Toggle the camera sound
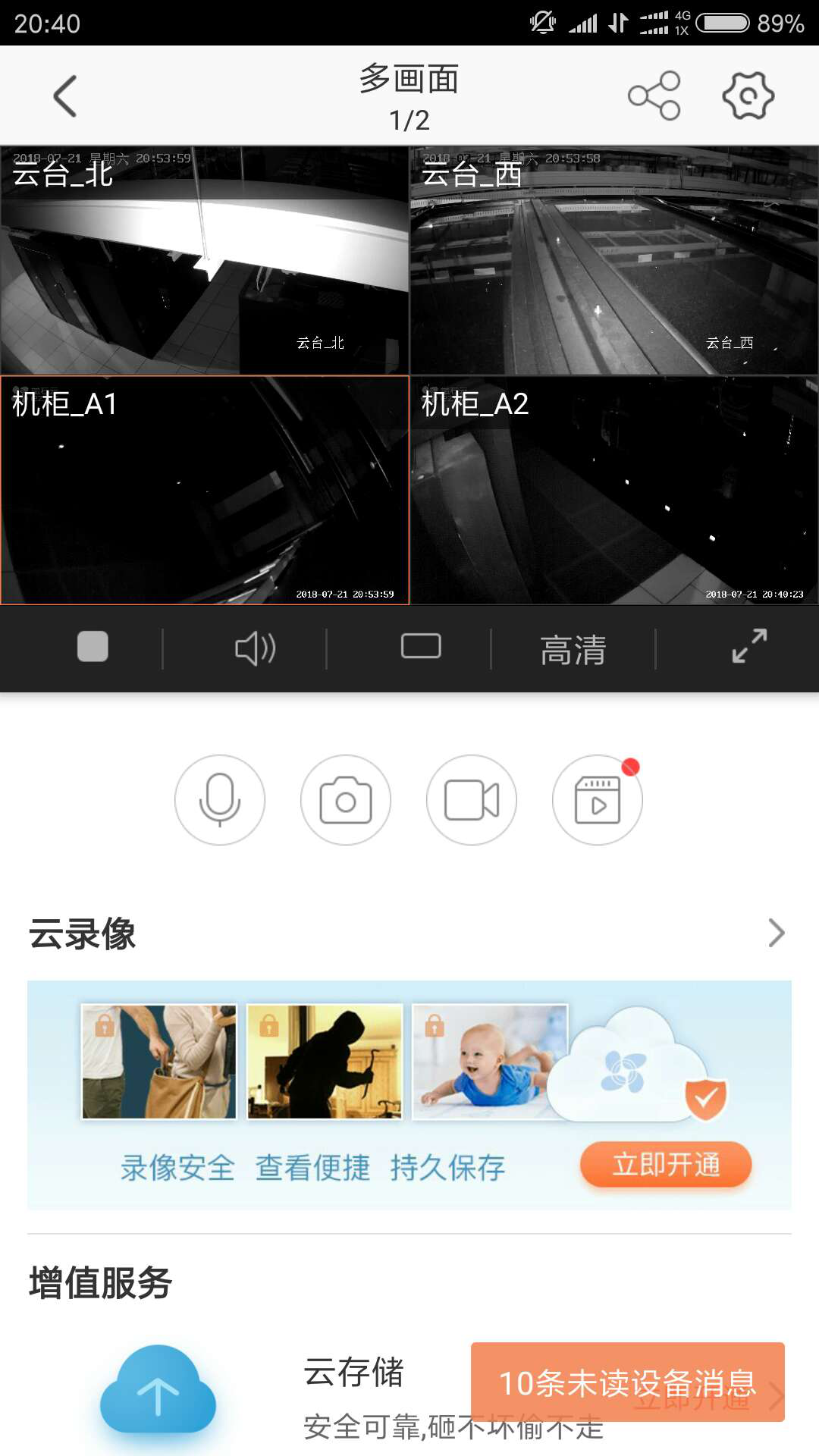This screenshot has height=1456, width=819. tap(256, 648)
